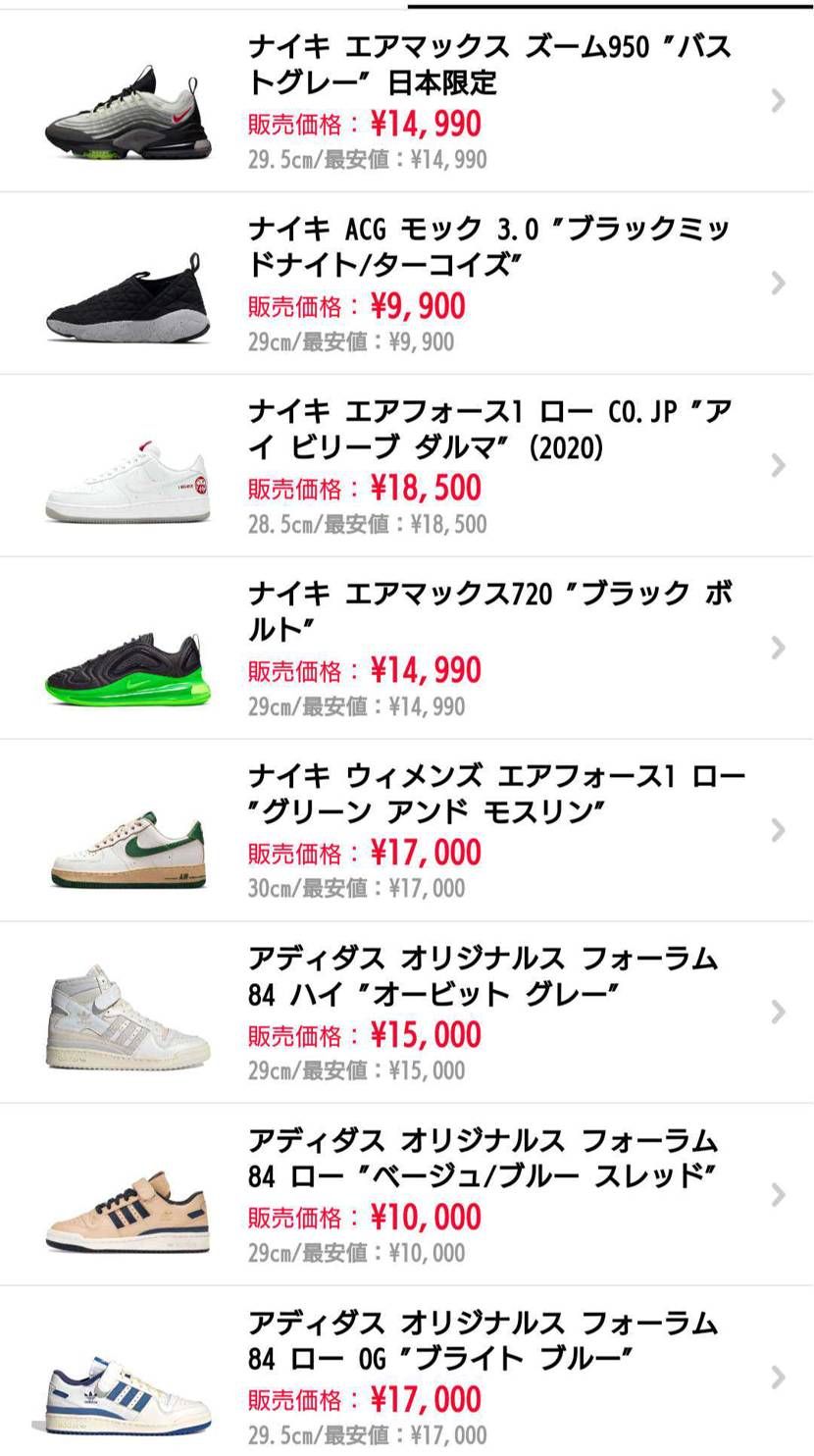Viewport: 814px width, 1456px height.
Task: Tap the arrow next to Forum 84 High Orbit Grey
Action: [776, 1013]
